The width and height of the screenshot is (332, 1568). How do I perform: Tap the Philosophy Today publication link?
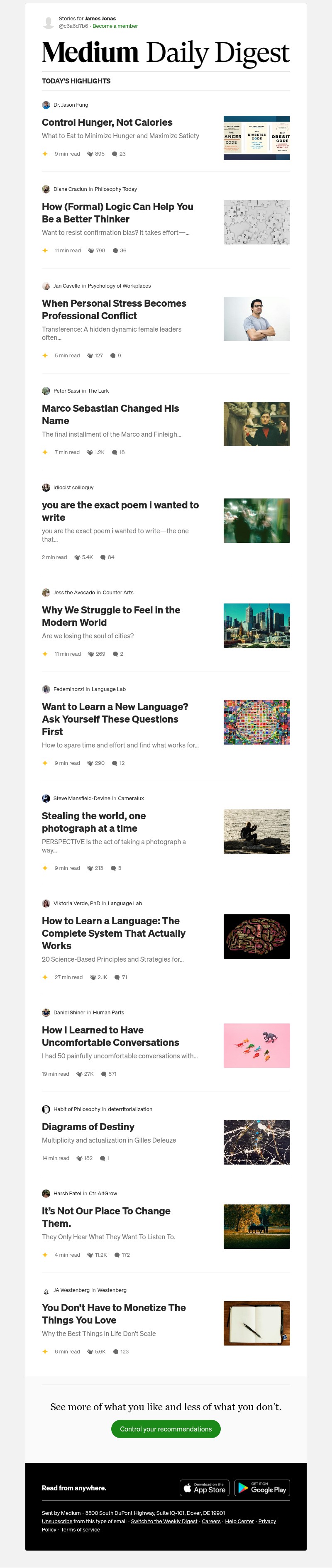pos(116,189)
